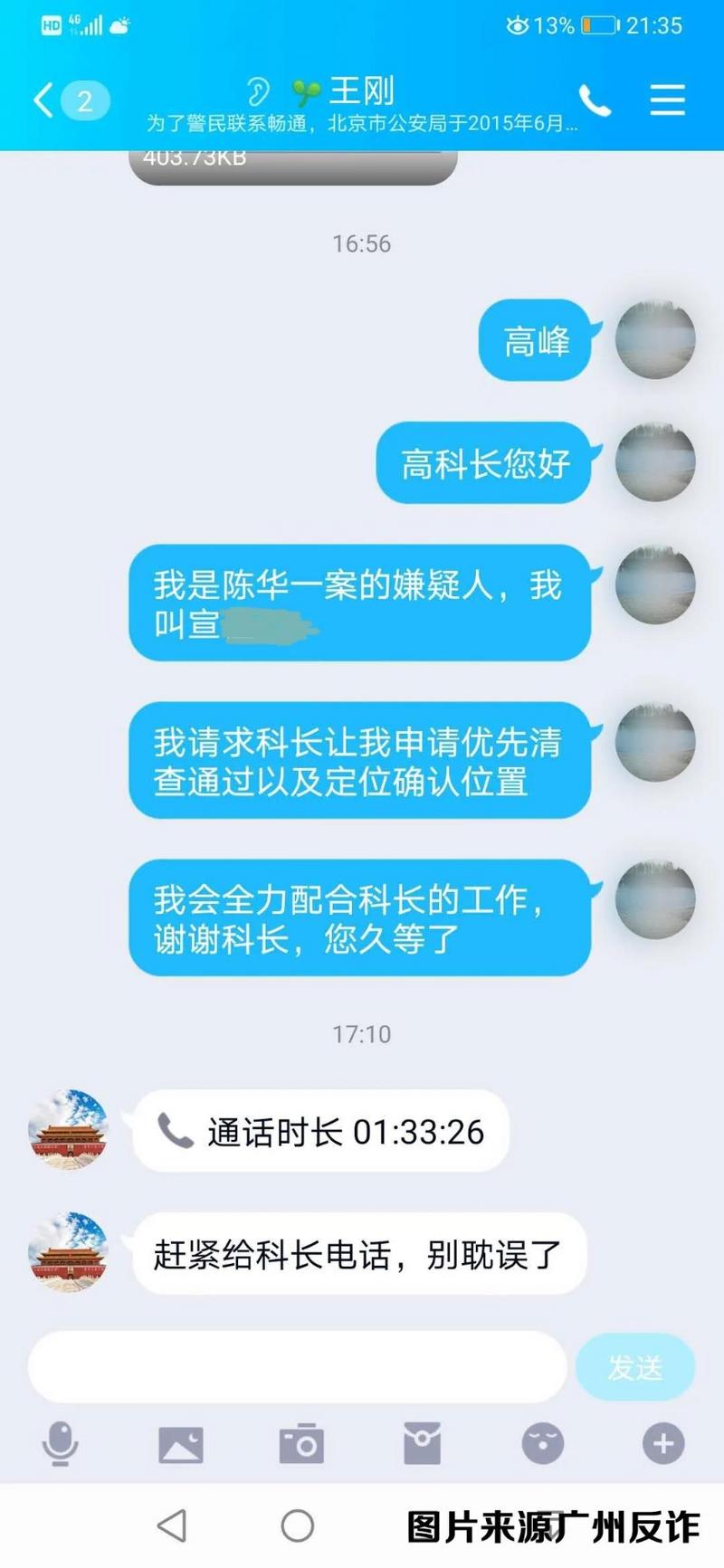
Task: Tap the system back button
Action: coord(172,1525)
